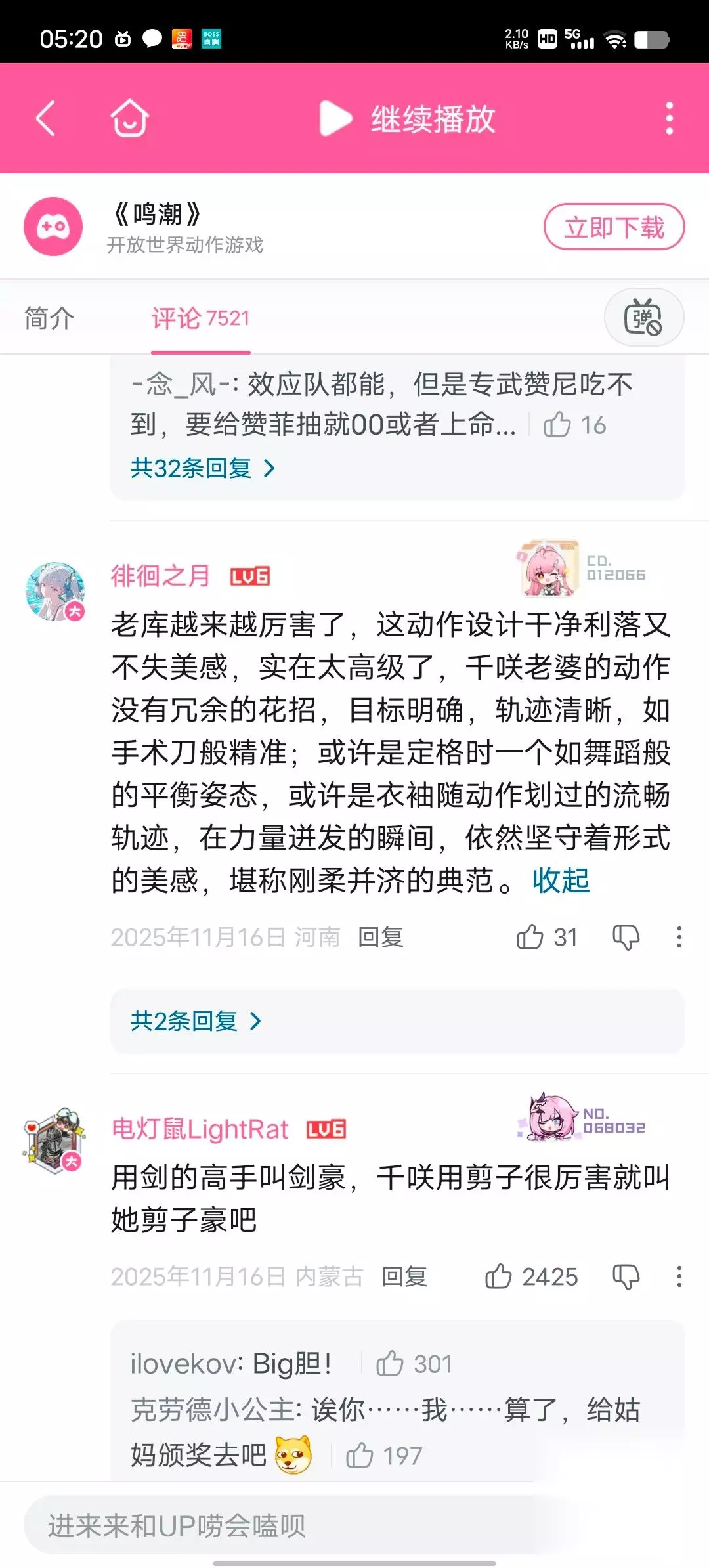Reply to 电灯鼠LightRat's comment
Viewport: 709px width, 1568px height.
click(404, 1276)
